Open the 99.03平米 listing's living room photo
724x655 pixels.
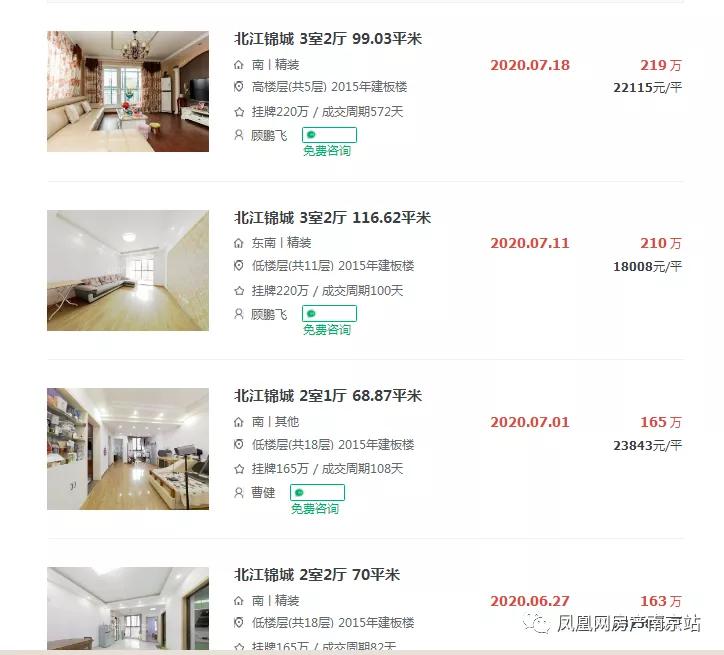(128, 91)
